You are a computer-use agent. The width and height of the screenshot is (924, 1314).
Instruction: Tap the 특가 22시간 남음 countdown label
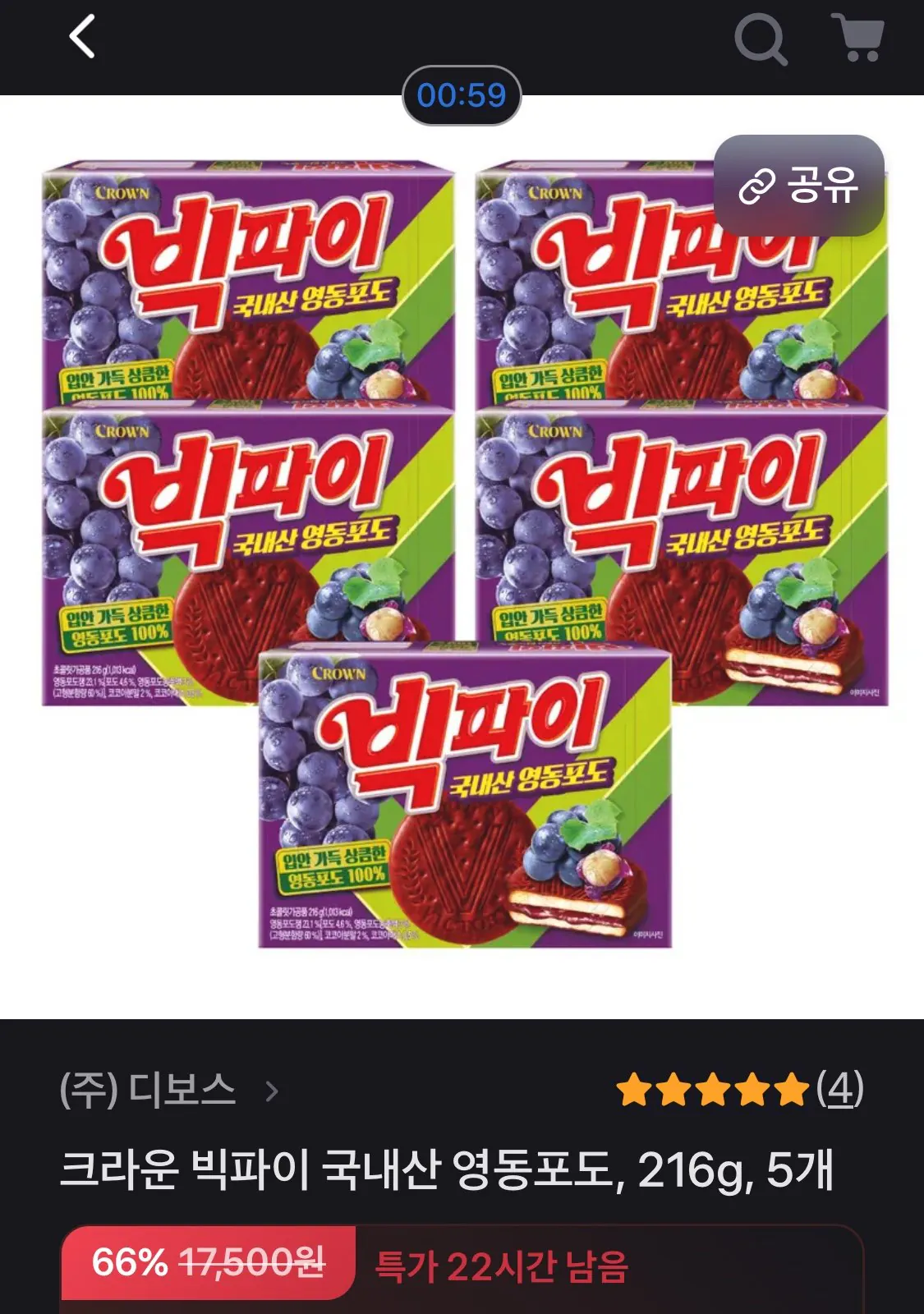pyautogui.click(x=501, y=1265)
